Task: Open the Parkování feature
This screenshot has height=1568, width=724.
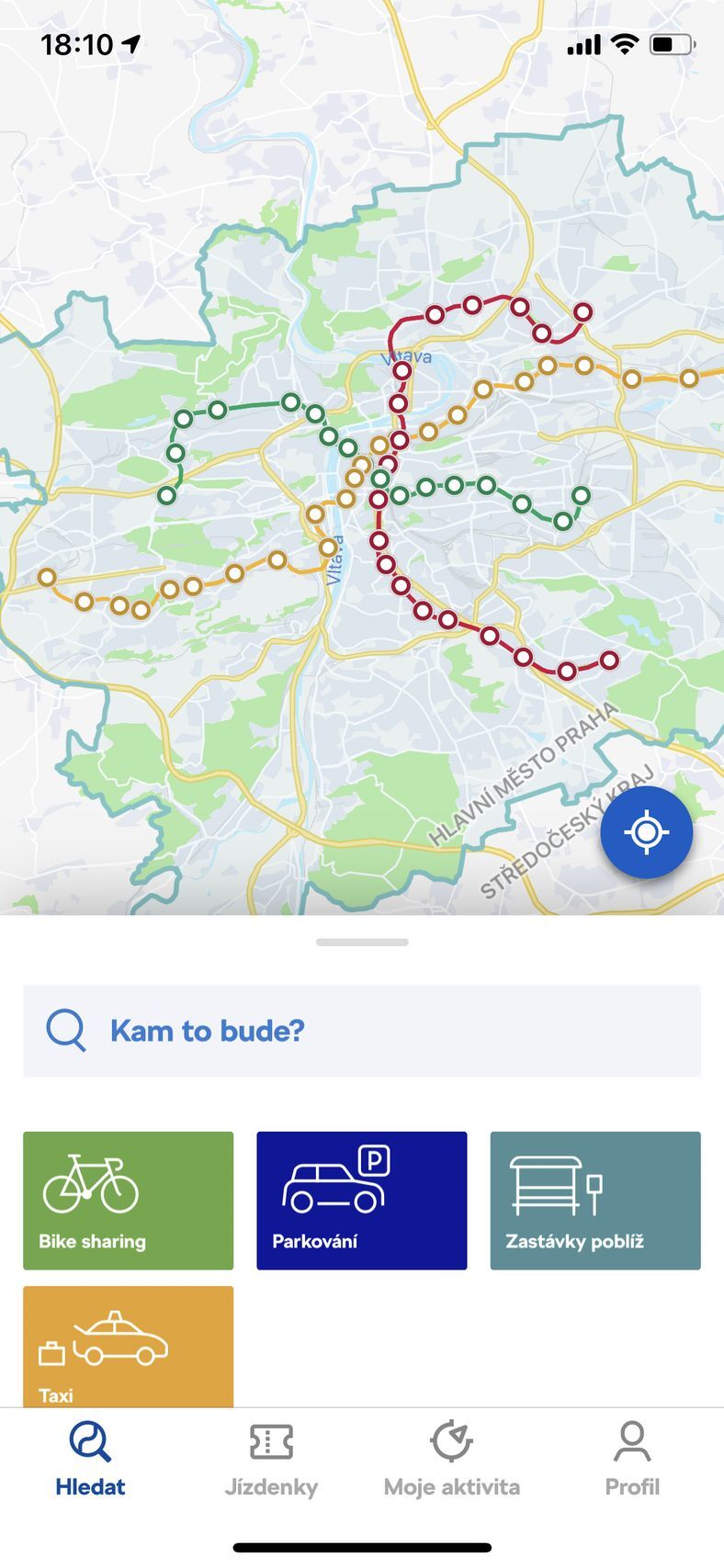Action: pos(361,1201)
